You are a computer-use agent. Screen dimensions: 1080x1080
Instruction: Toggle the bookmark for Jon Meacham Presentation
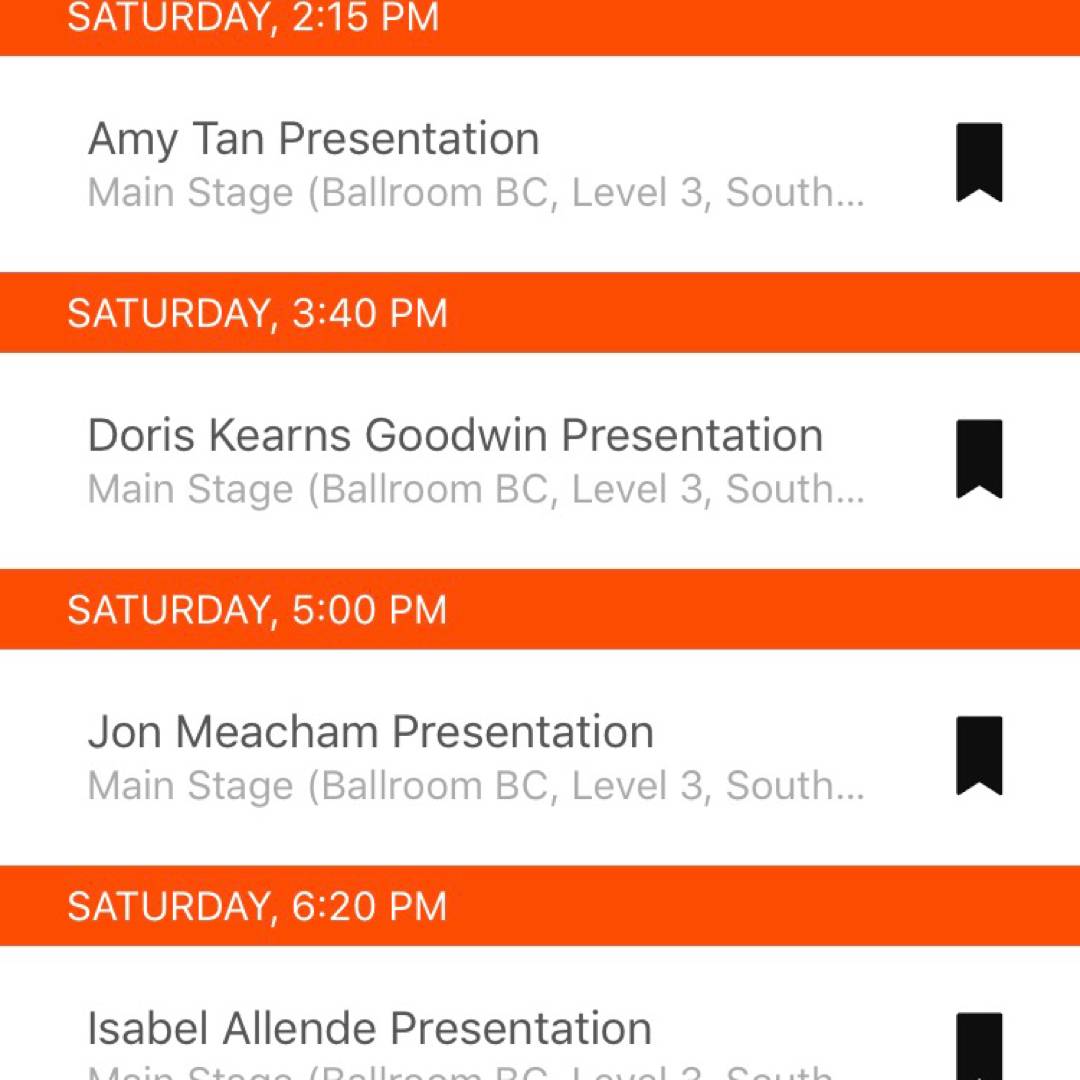pos(979,756)
